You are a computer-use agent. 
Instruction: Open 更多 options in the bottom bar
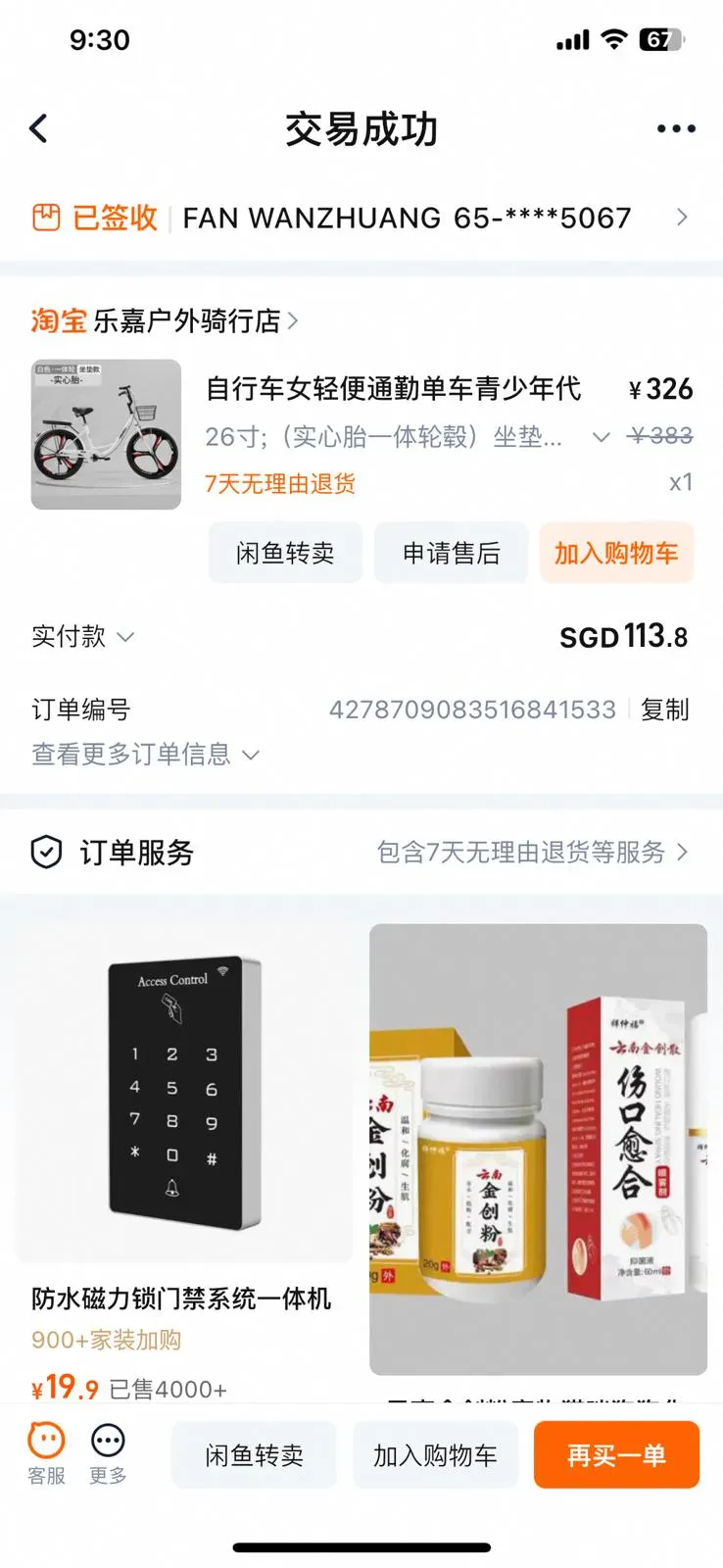(x=108, y=1454)
